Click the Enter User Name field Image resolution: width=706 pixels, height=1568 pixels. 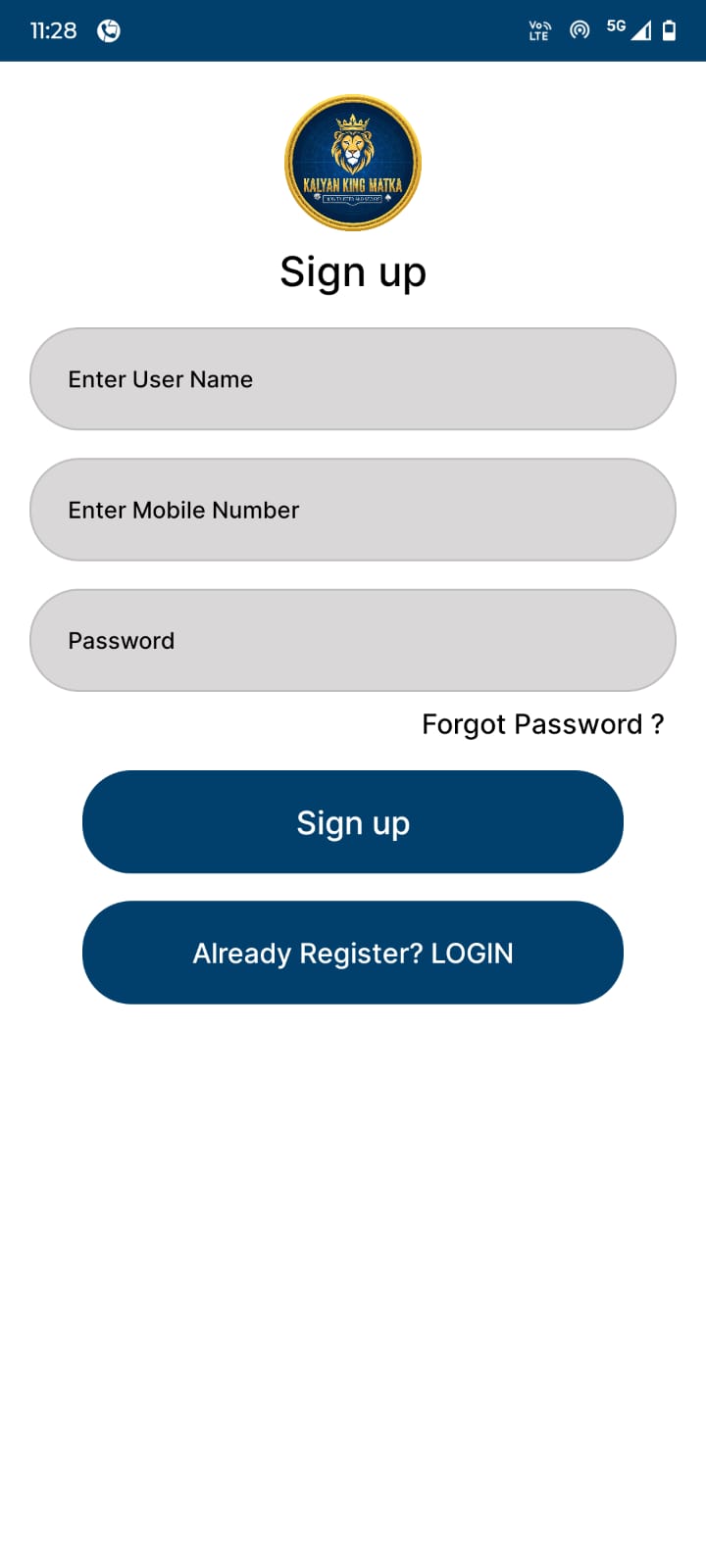(353, 379)
